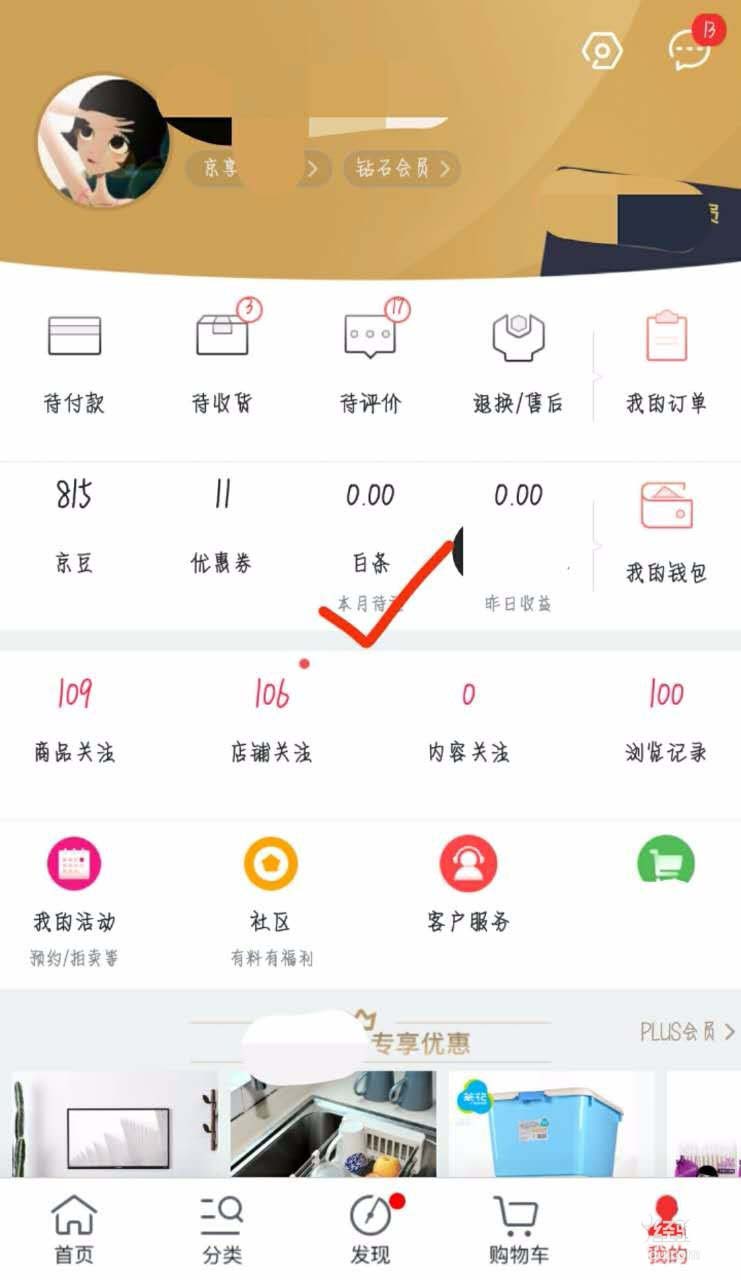
Task: Switch to the 购物车 cart tab
Action: pyautogui.click(x=517, y=1230)
